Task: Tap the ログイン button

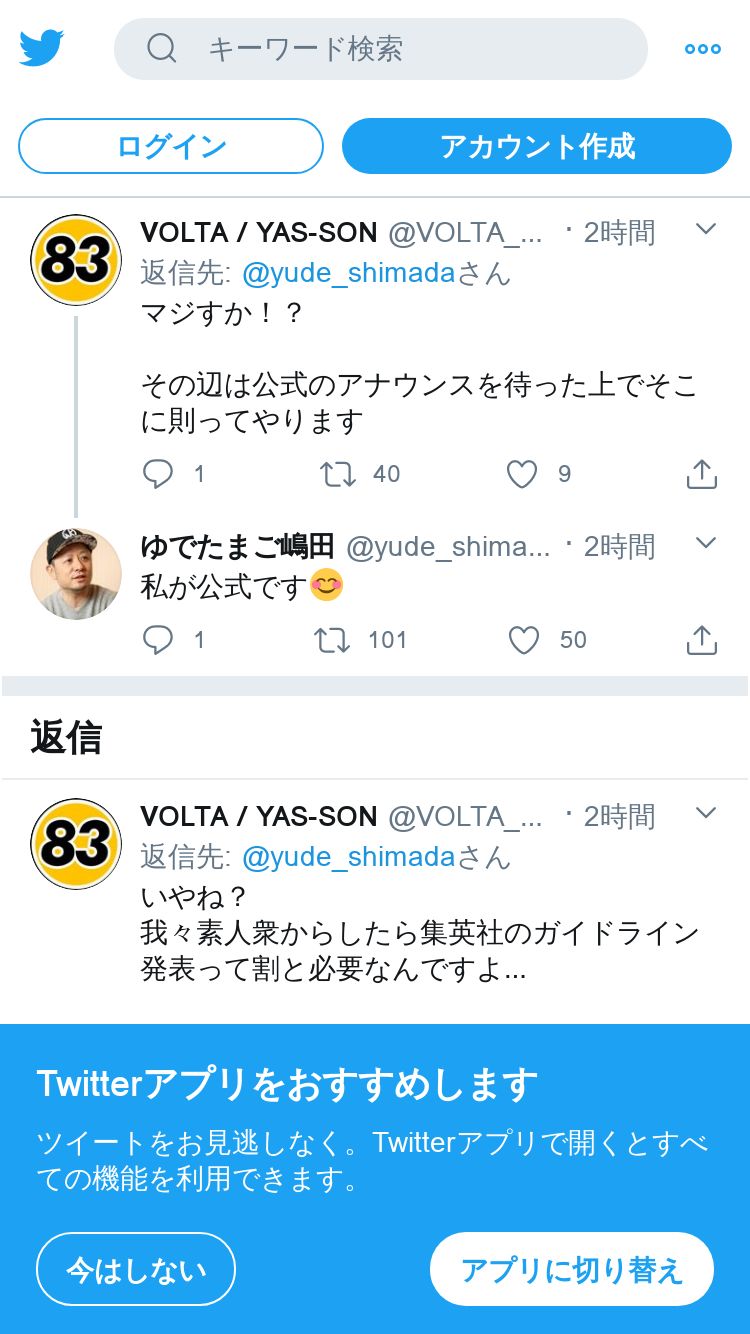Action: (x=171, y=146)
